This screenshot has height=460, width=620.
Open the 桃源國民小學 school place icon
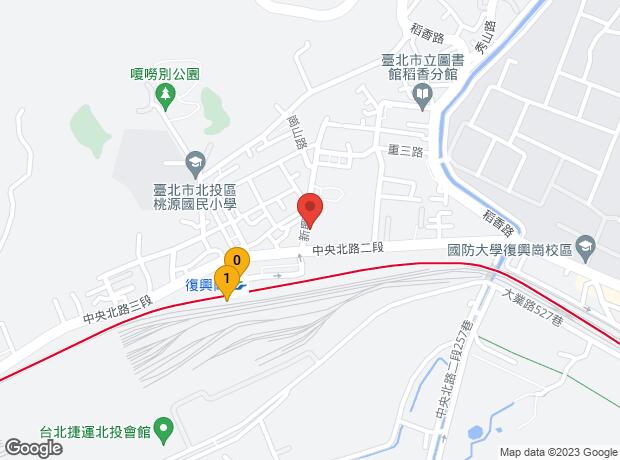195,160
